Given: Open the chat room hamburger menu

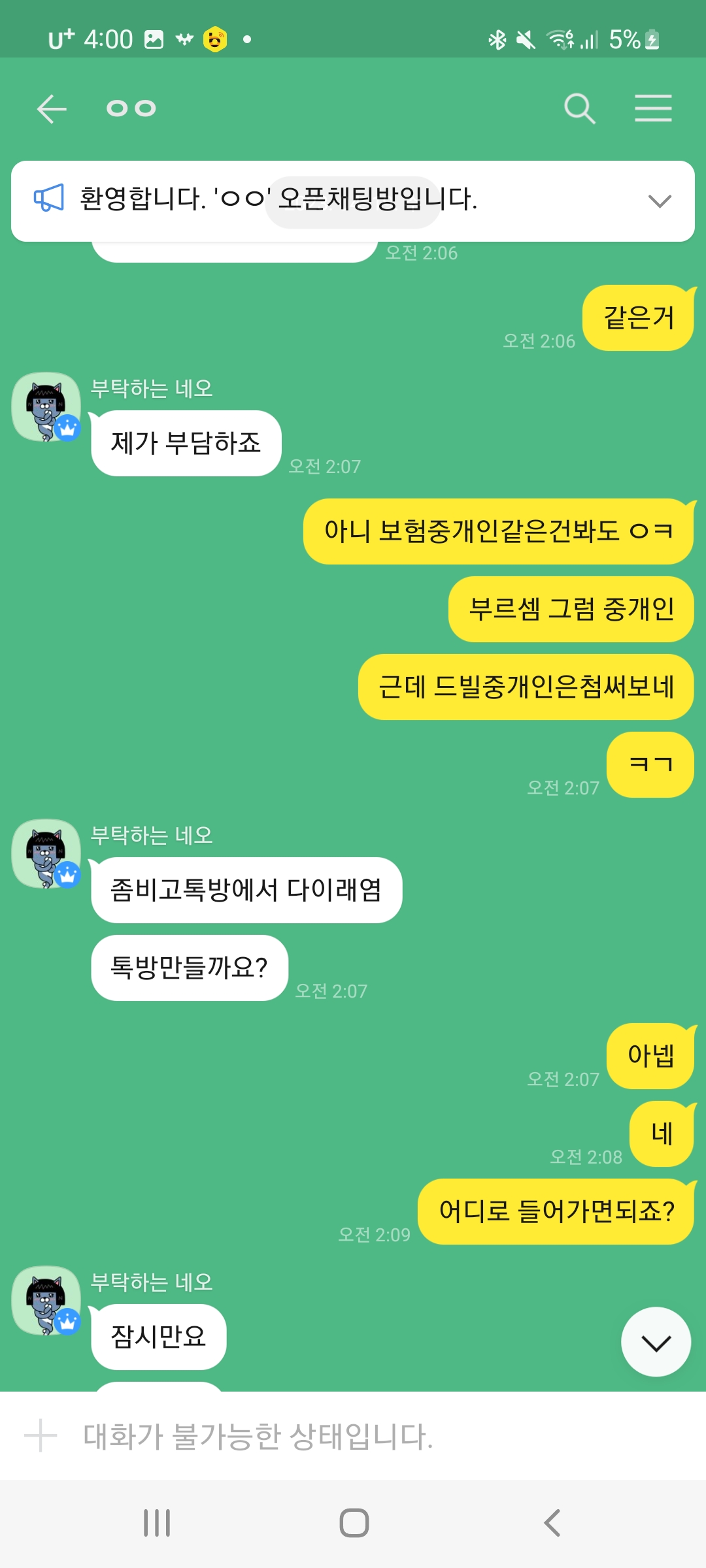Looking at the screenshot, I should point(653,108).
